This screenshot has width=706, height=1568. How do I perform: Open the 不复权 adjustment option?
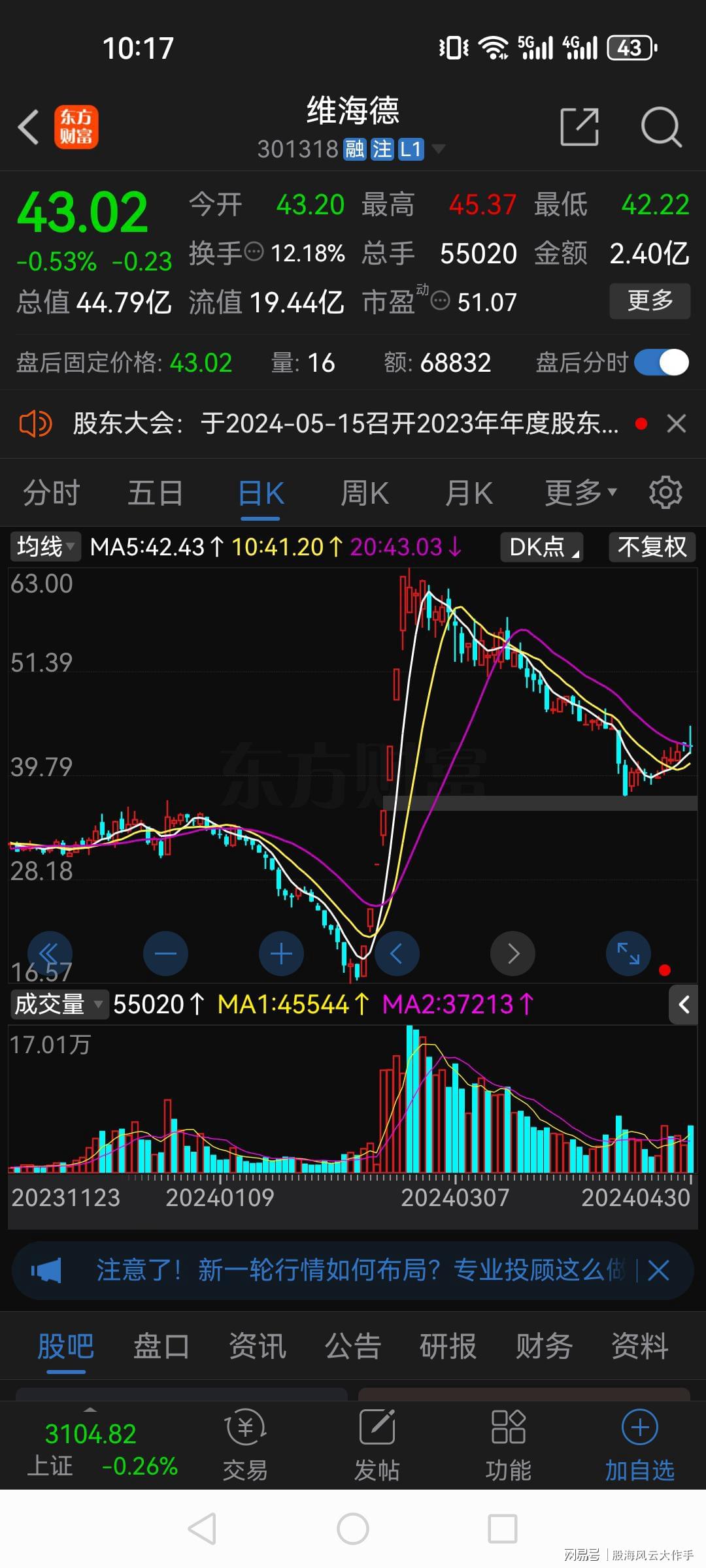652,547
